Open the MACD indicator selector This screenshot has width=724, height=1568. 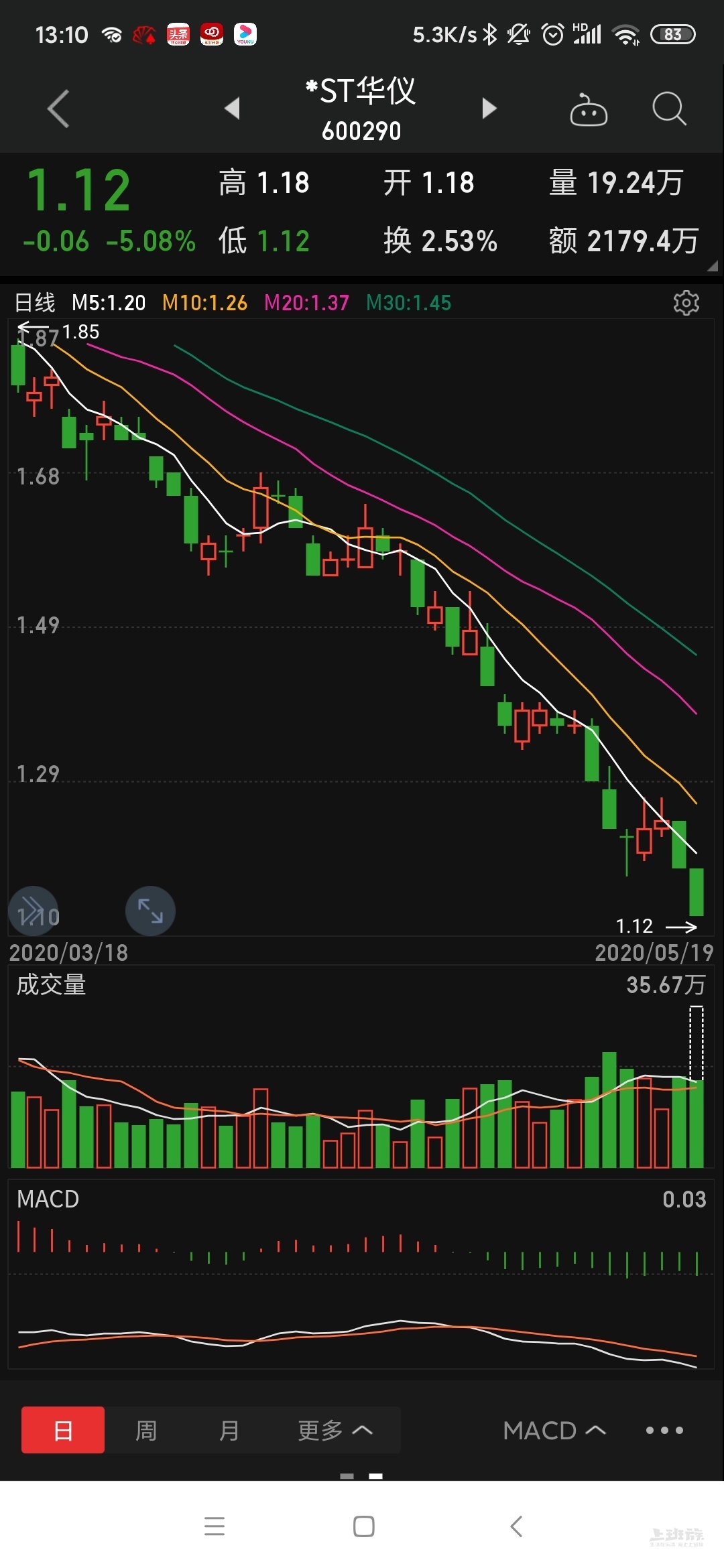pos(554,1430)
